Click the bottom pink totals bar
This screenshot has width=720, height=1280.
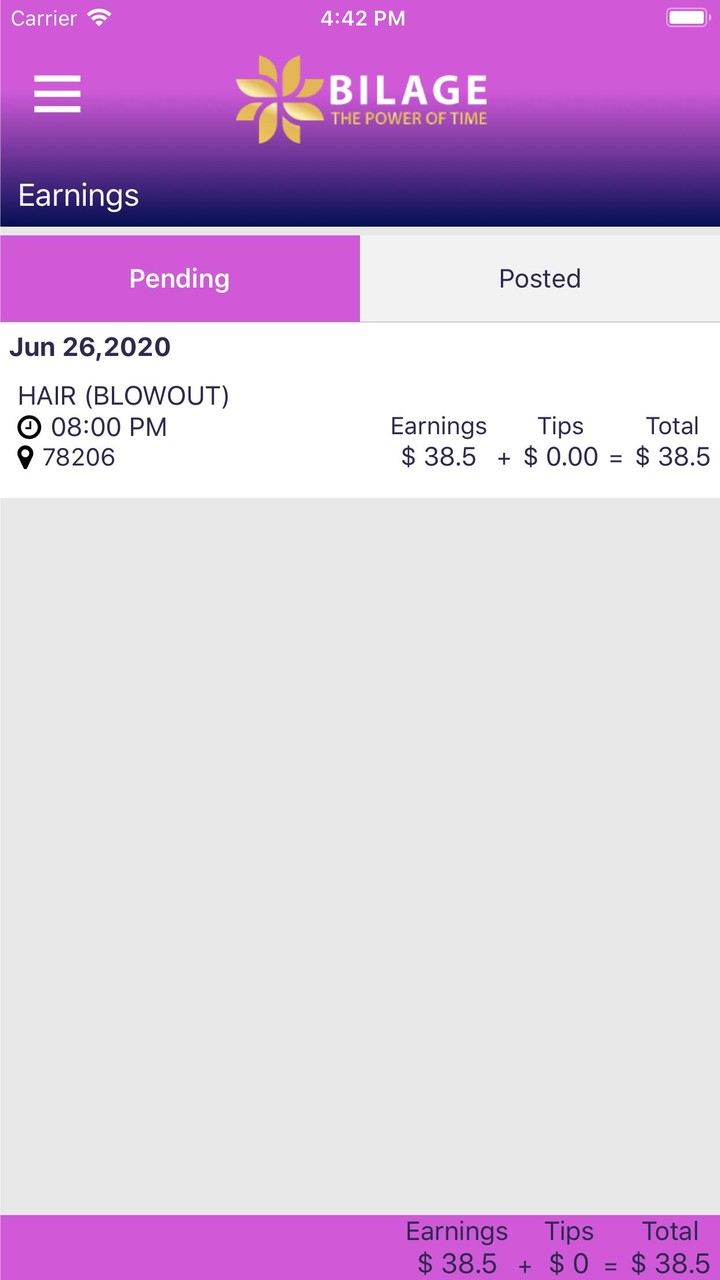coord(360,1245)
